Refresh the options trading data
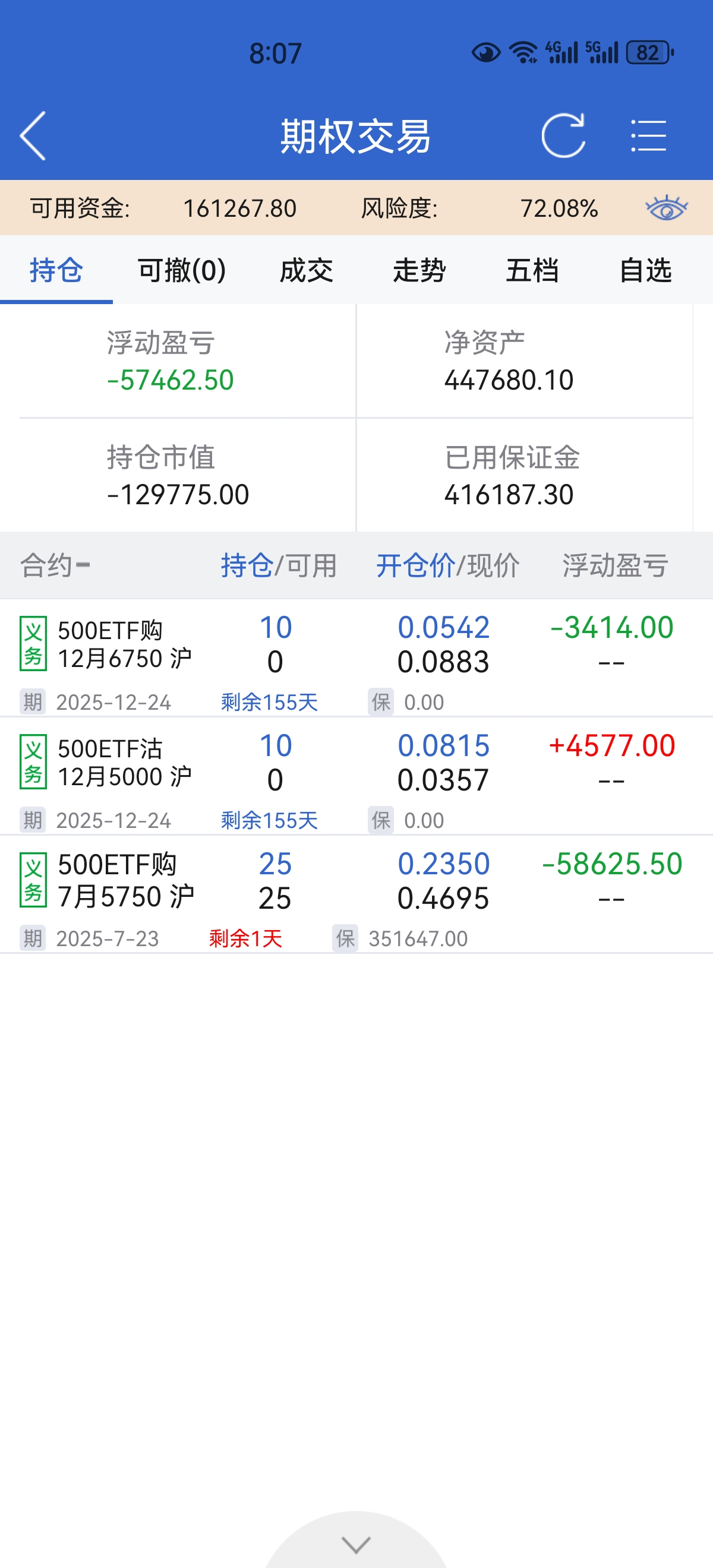713x1568 pixels. pos(563,136)
